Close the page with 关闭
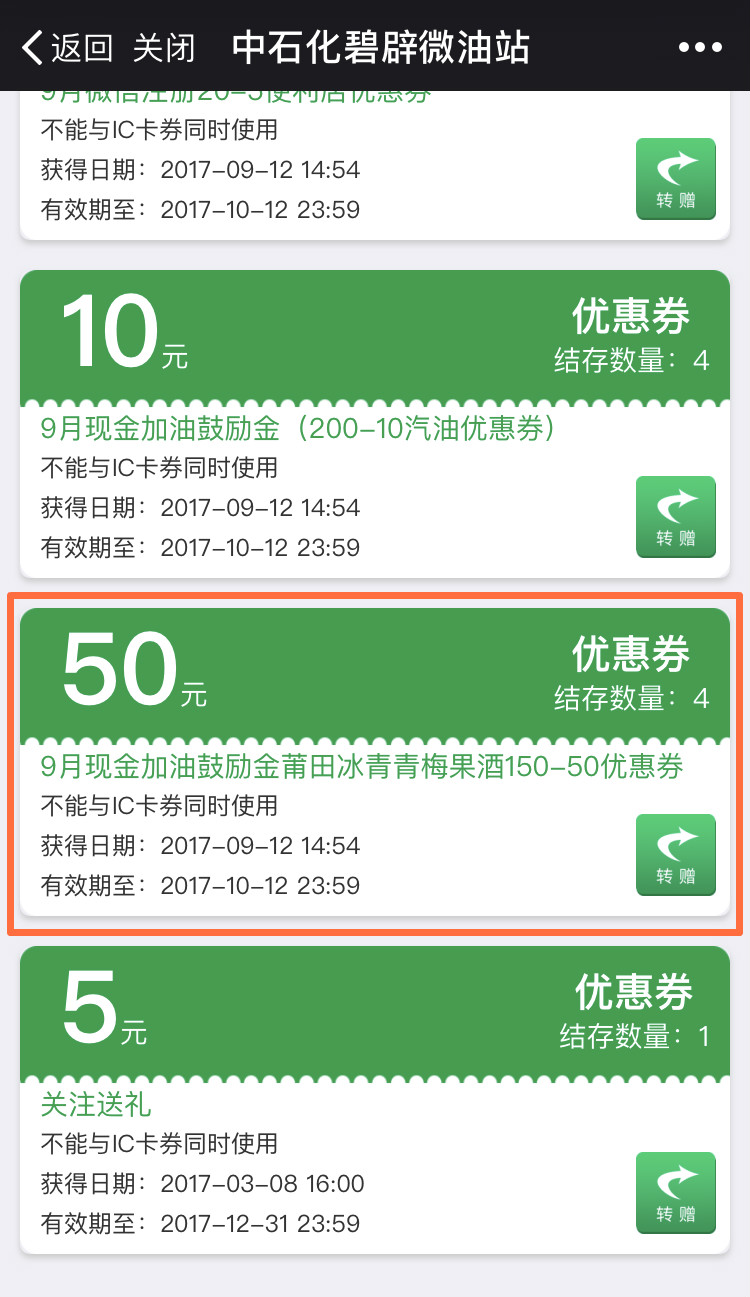Viewport: 750px width, 1297px height. click(164, 47)
